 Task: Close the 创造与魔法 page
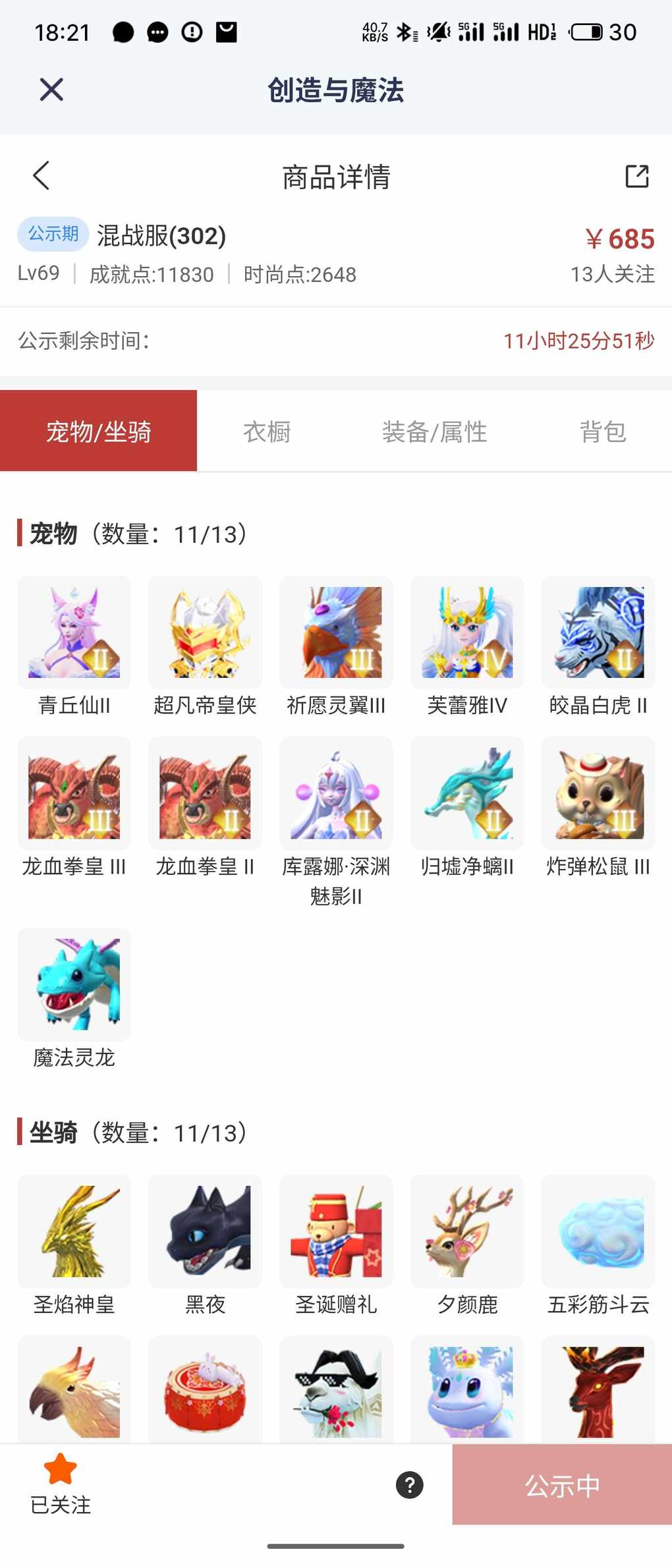click(51, 90)
